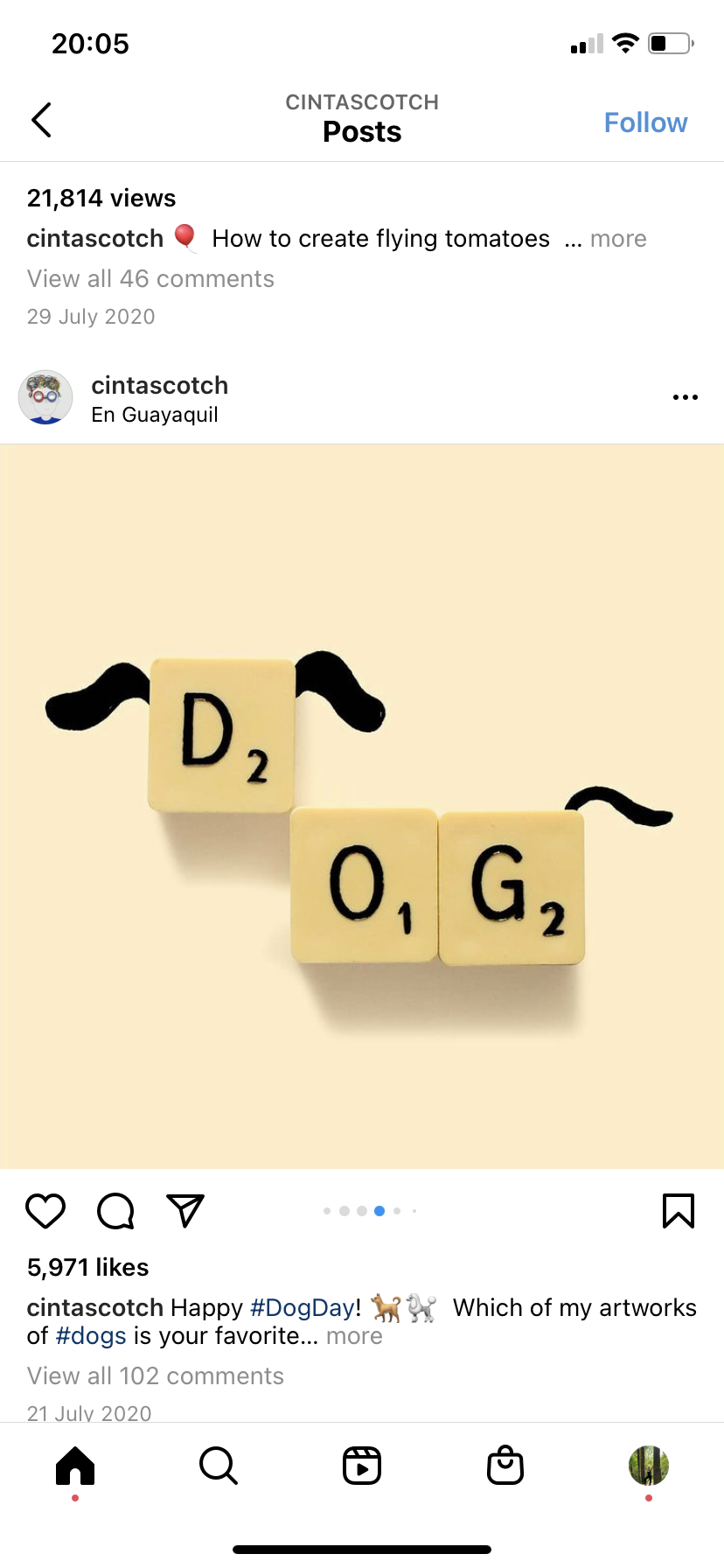View all 46 comments
Viewport: 724px width, 1568px height.
(x=150, y=279)
